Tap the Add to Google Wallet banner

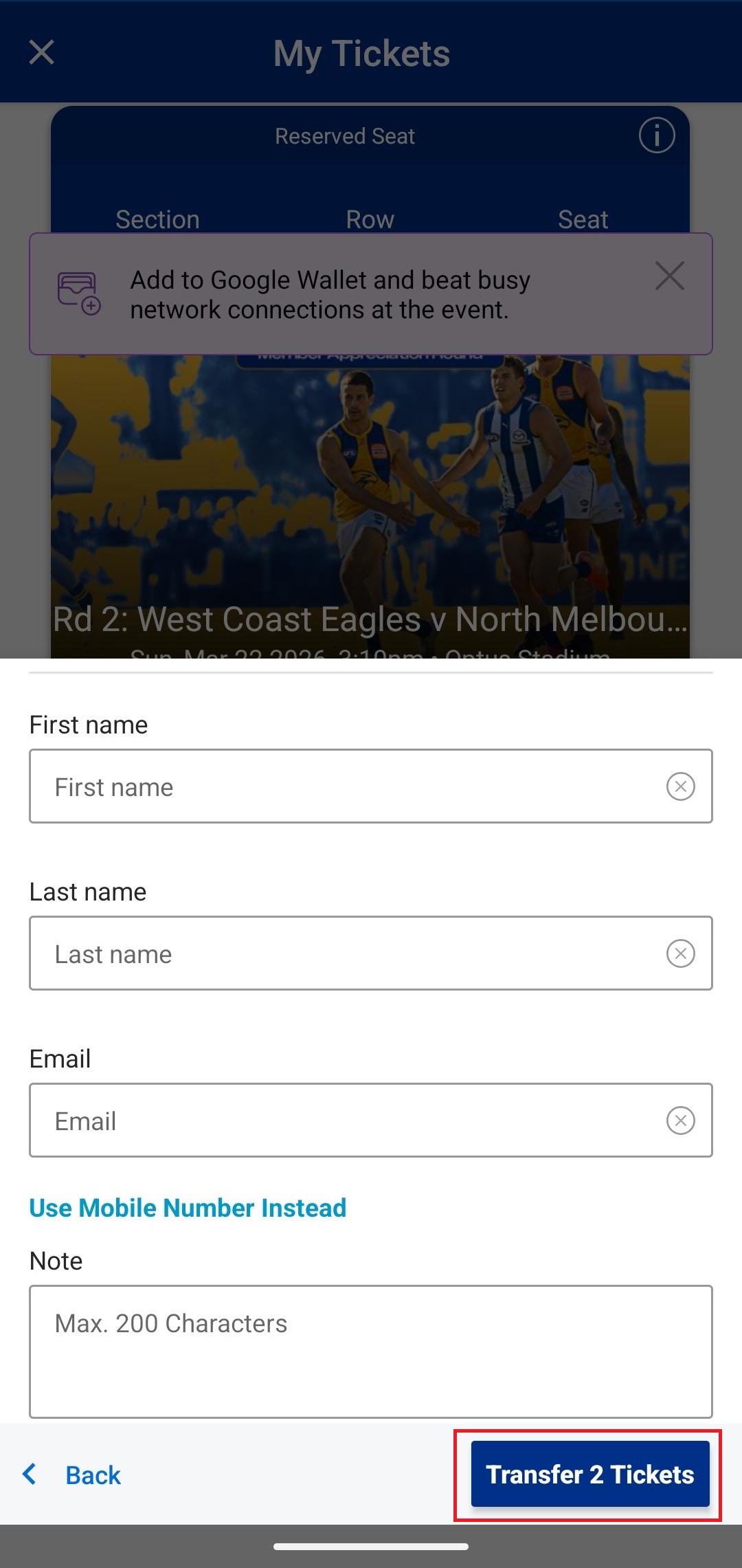pos(330,295)
